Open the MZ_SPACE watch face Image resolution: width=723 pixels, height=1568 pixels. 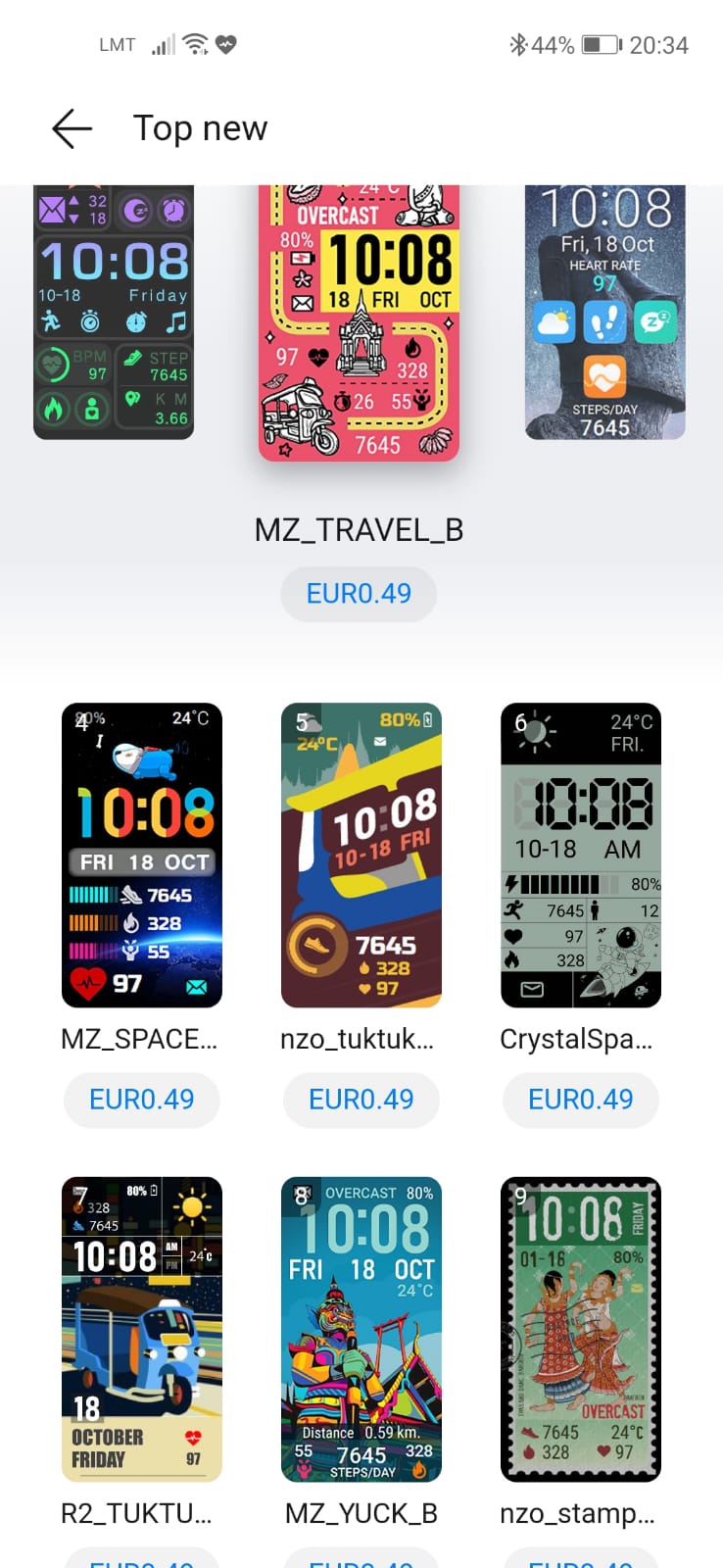tap(142, 855)
